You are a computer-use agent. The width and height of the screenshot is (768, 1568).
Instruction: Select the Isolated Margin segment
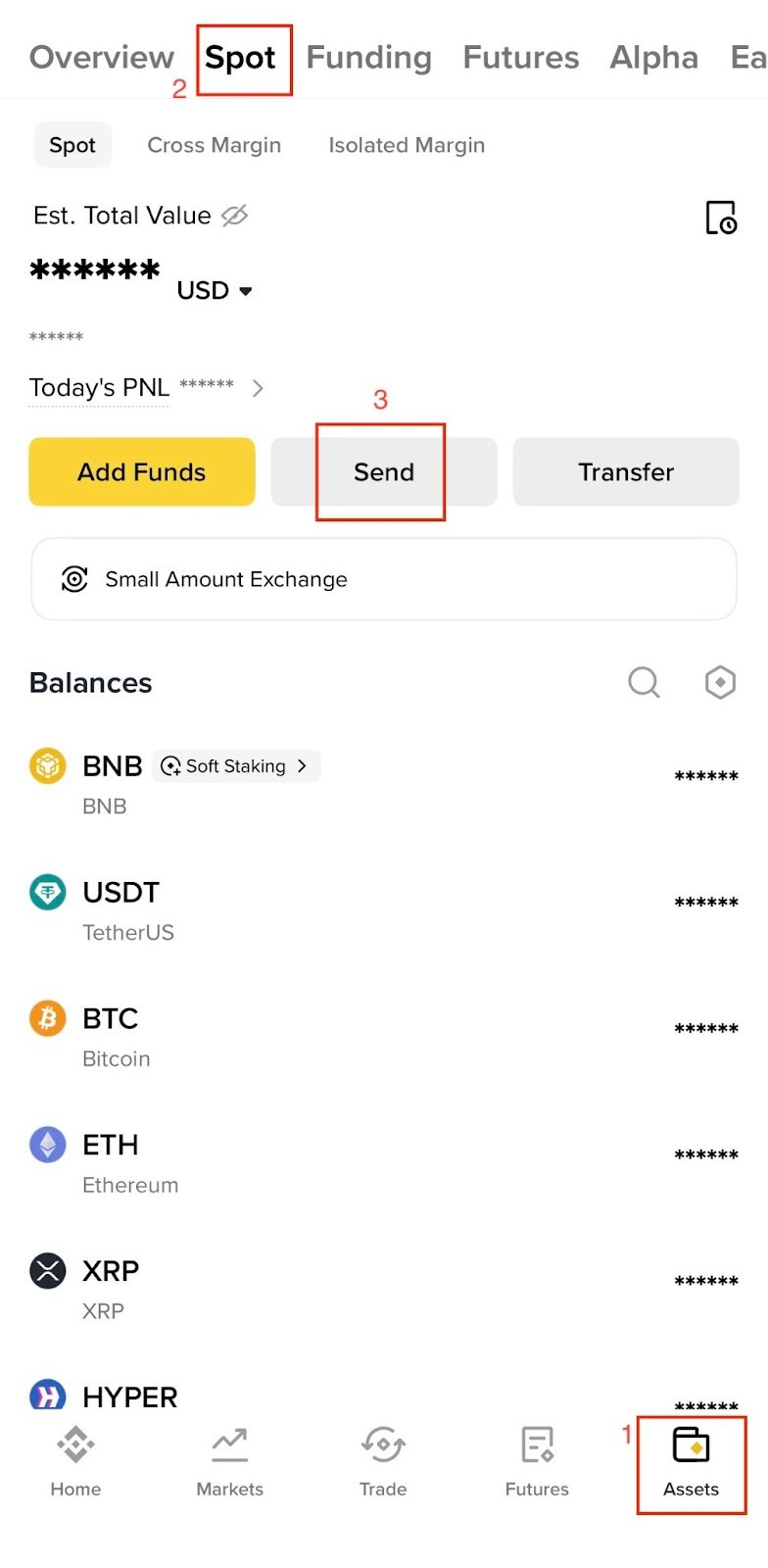407,145
